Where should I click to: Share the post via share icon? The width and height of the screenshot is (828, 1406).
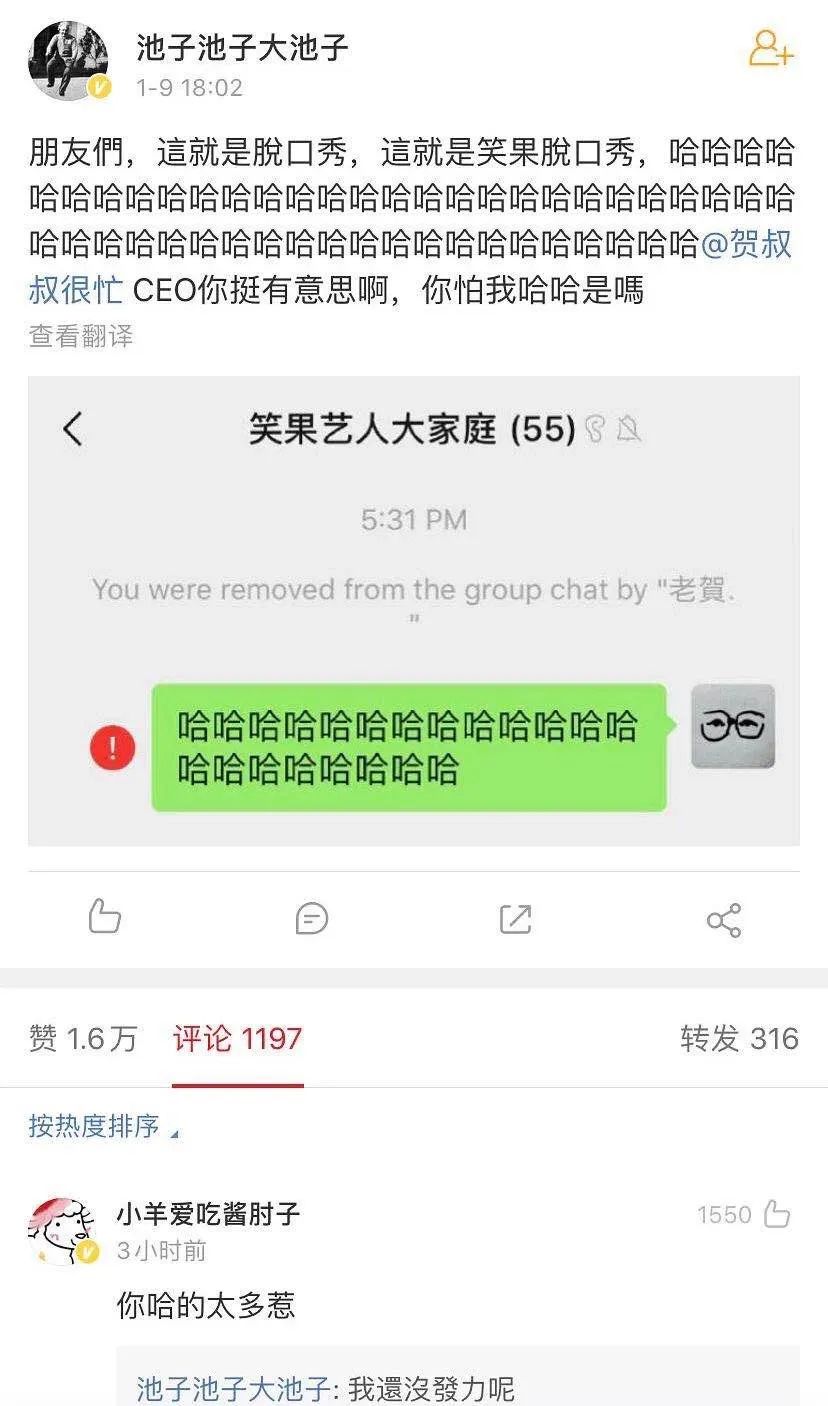tap(724, 919)
